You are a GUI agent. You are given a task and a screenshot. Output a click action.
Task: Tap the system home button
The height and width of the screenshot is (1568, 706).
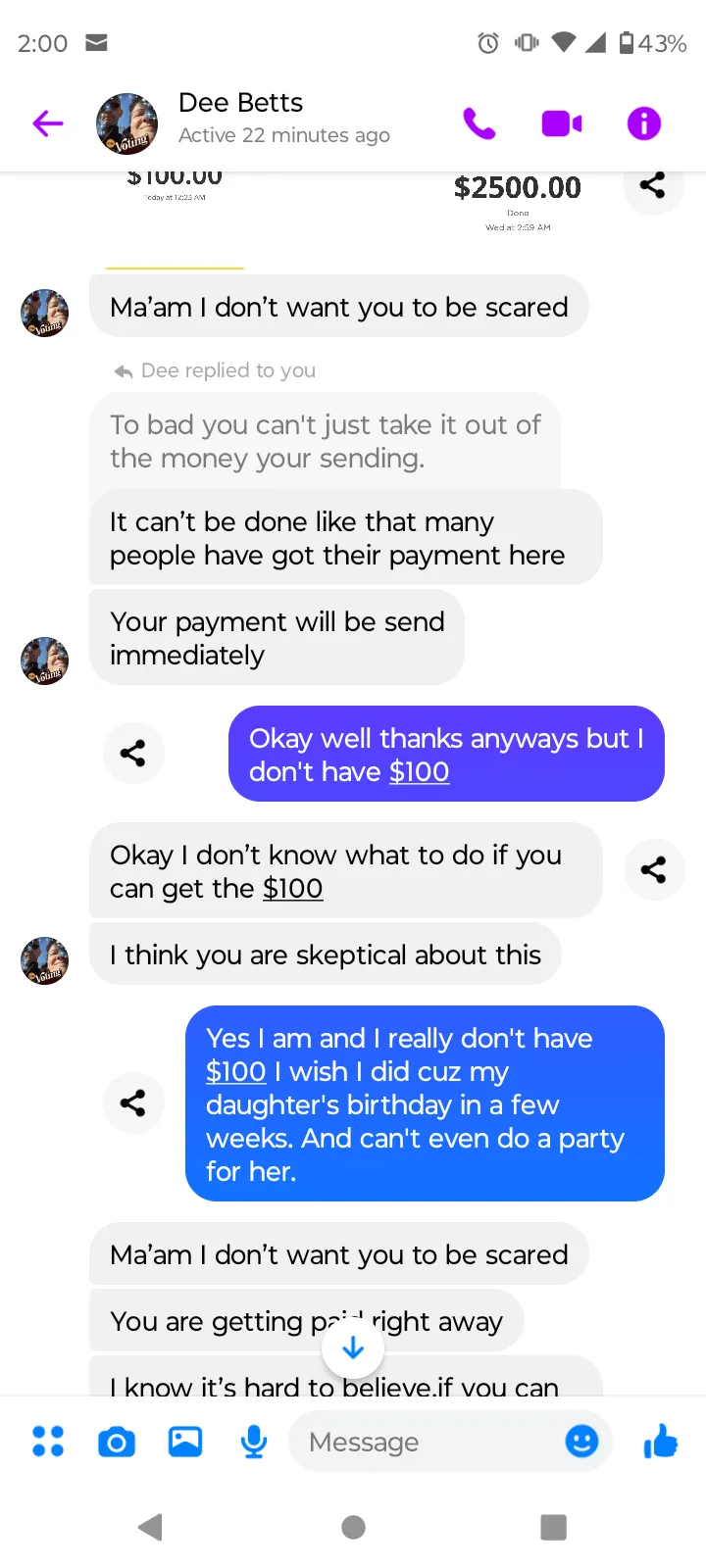point(353,1527)
